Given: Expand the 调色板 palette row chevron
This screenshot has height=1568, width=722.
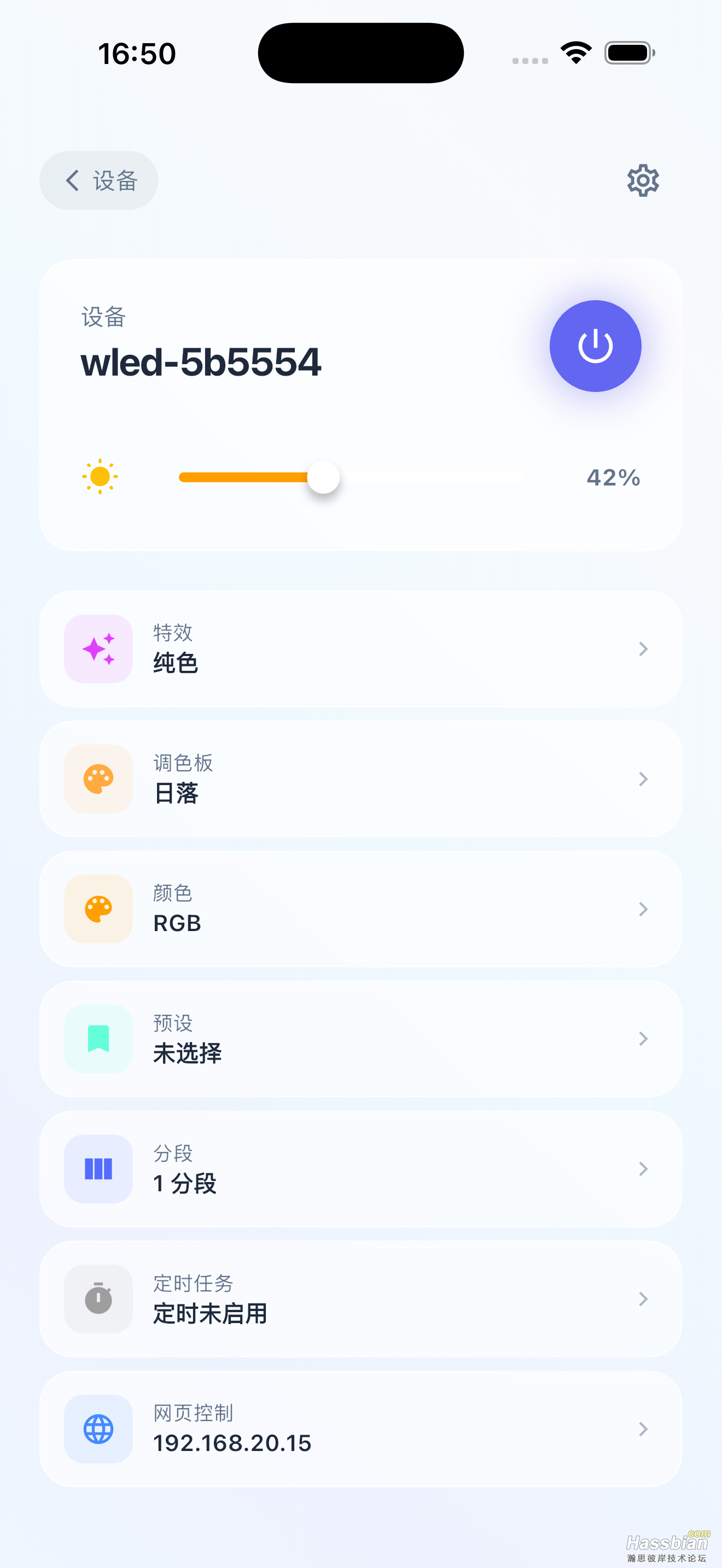Looking at the screenshot, I should [643, 779].
